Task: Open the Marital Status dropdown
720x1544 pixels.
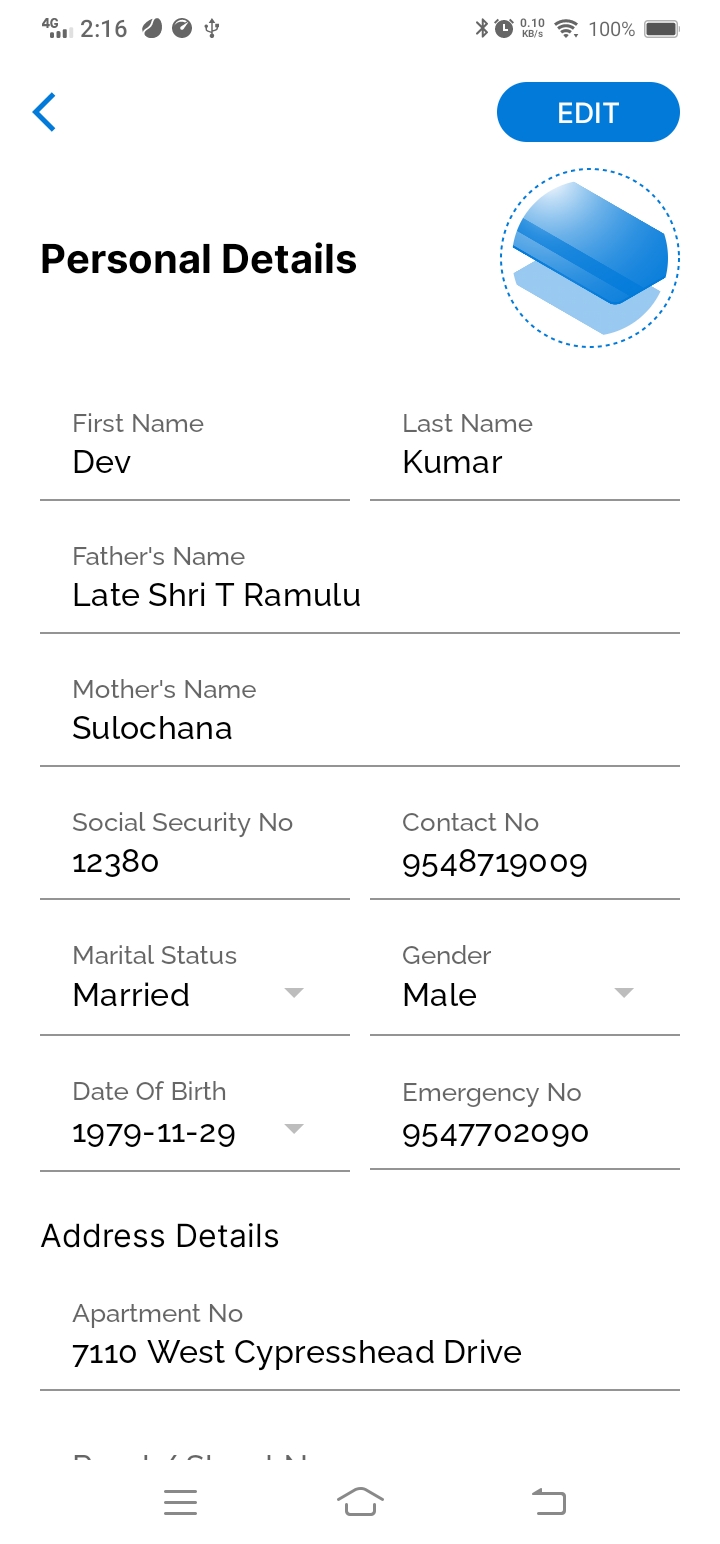Action: [293, 992]
